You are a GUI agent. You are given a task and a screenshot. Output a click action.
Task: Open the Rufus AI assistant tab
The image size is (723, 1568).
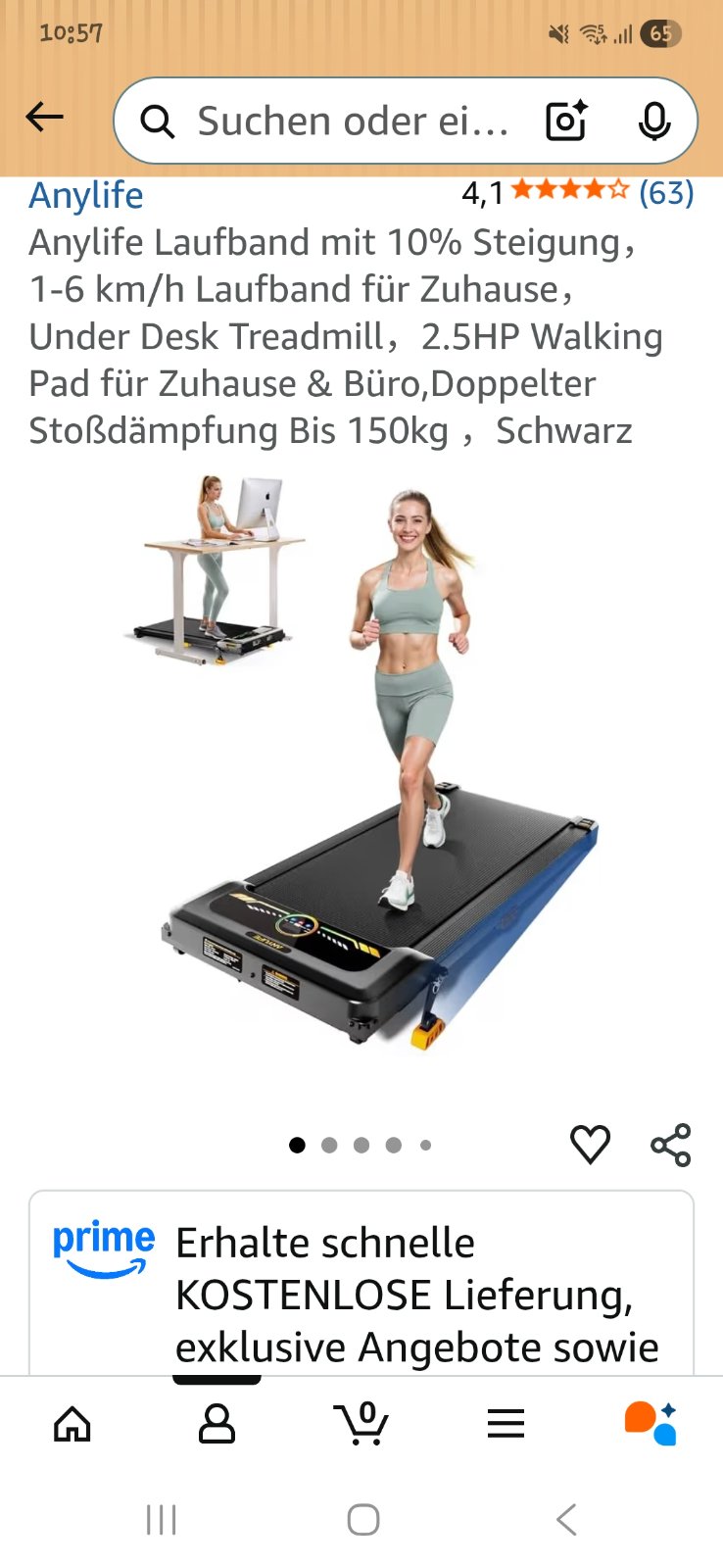tap(651, 1424)
